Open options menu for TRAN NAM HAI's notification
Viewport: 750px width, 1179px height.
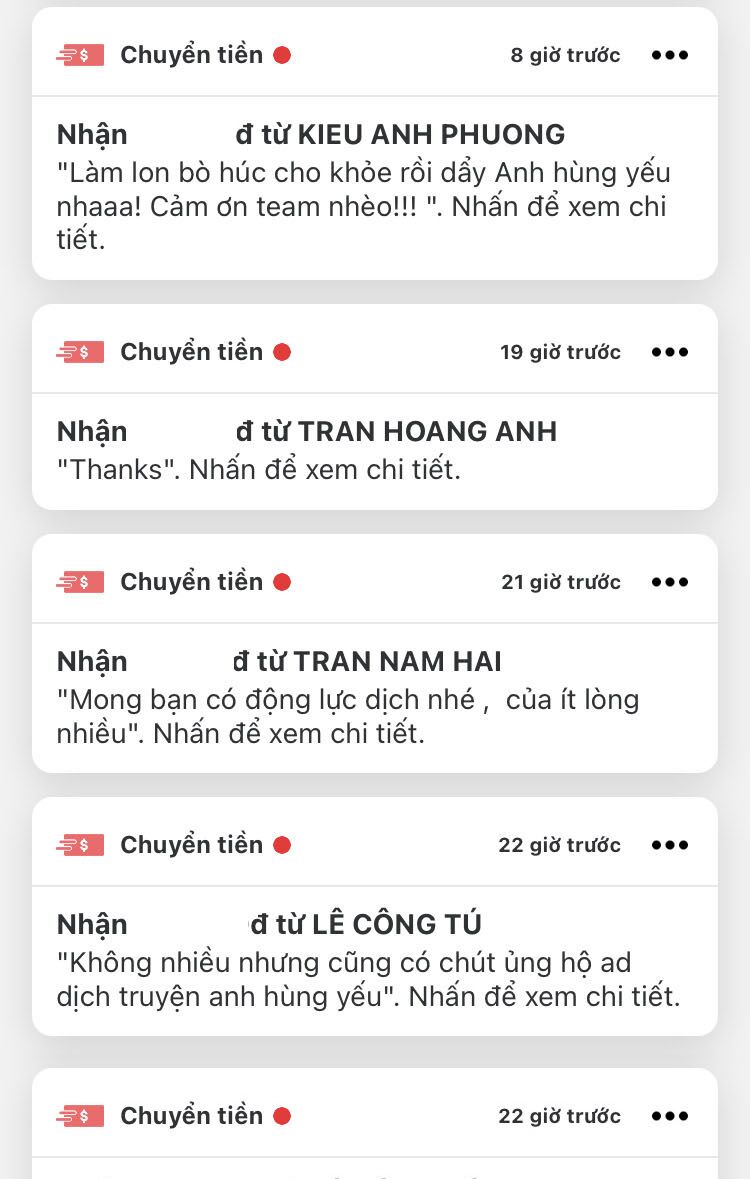670,581
